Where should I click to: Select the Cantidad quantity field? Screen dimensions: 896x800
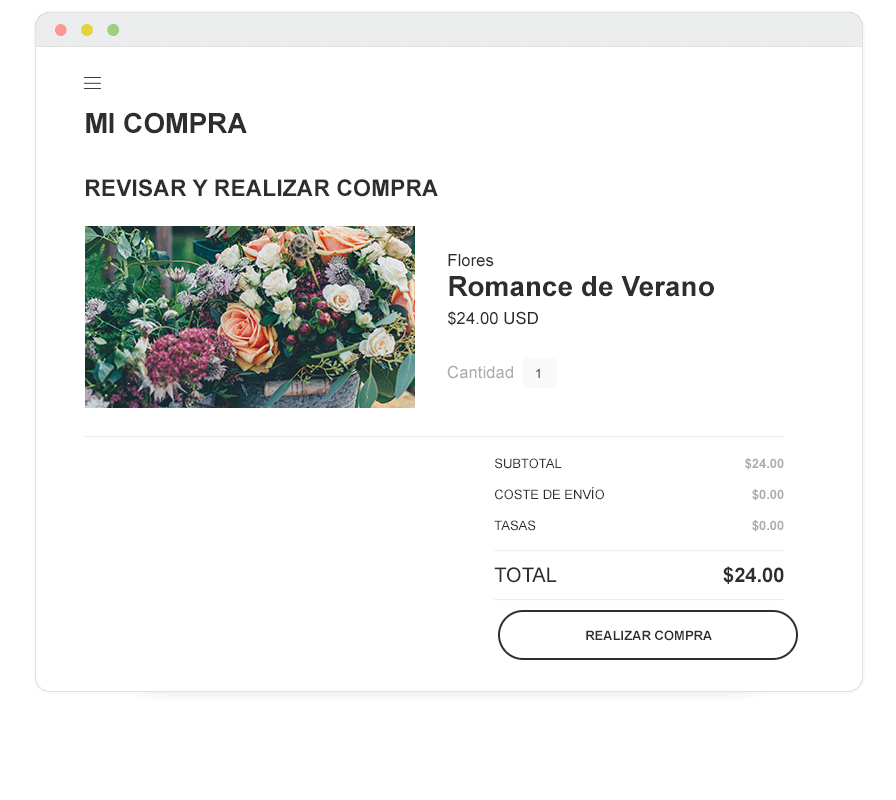[x=539, y=373]
